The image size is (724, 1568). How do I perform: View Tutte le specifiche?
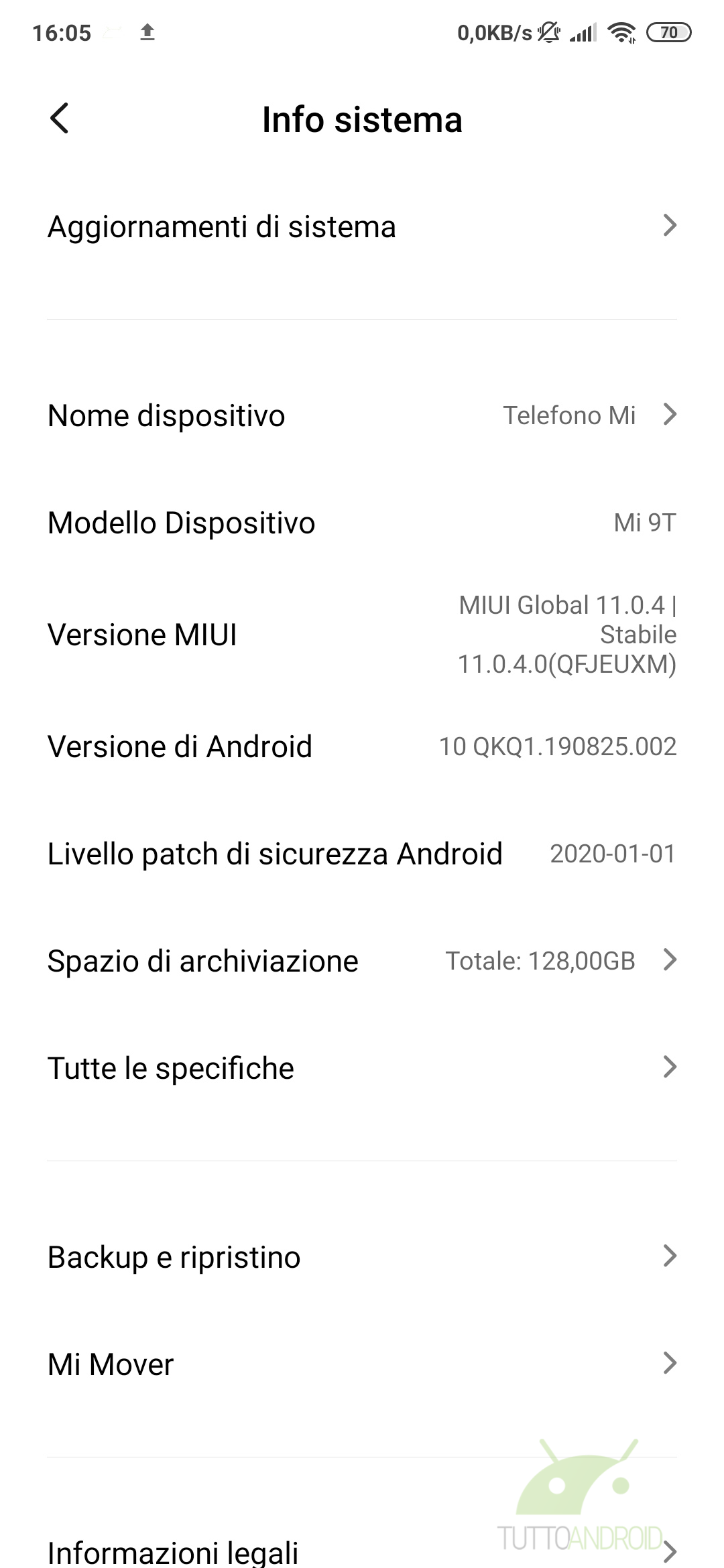click(362, 1068)
